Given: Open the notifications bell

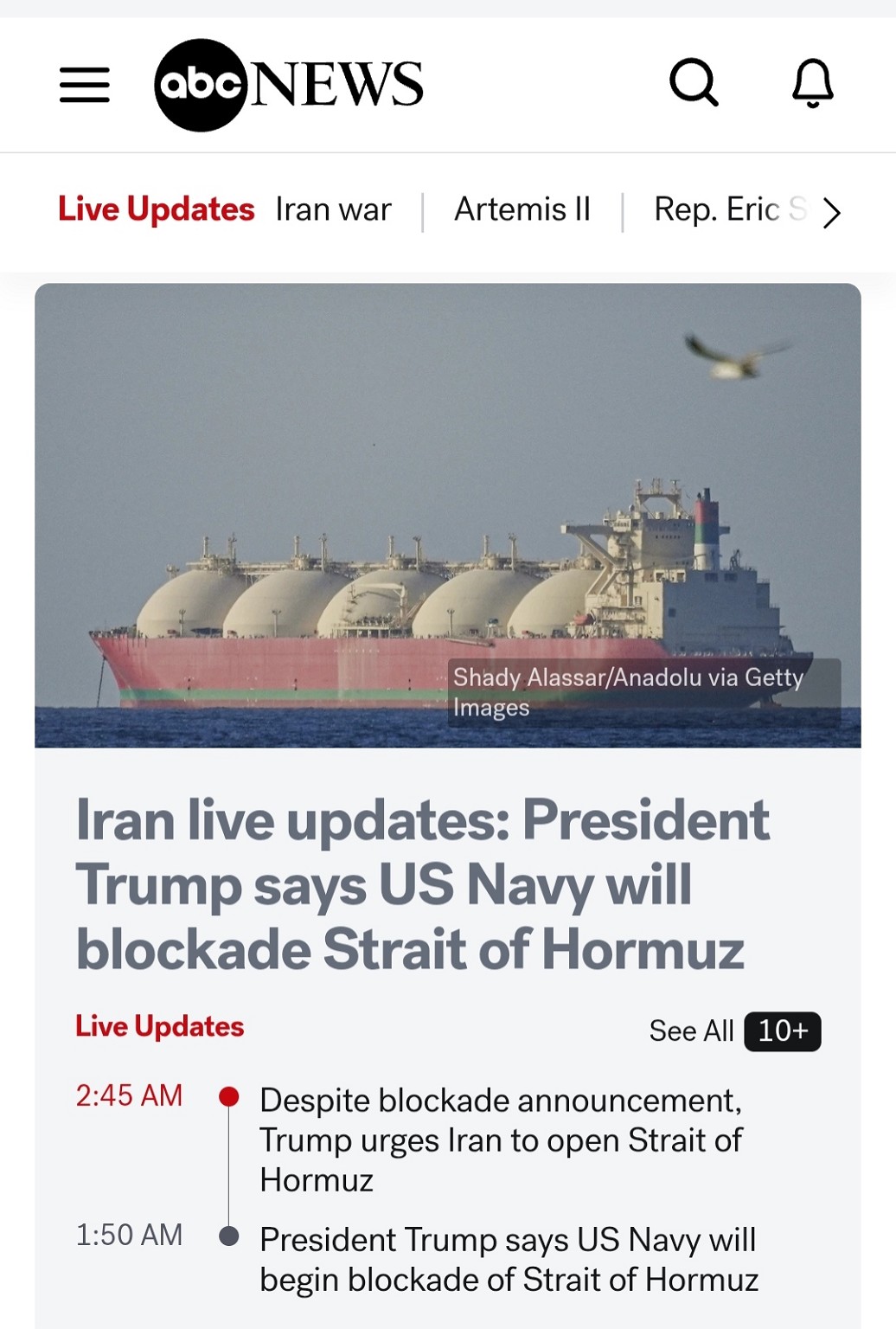Looking at the screenshot, I should [812, 83].
